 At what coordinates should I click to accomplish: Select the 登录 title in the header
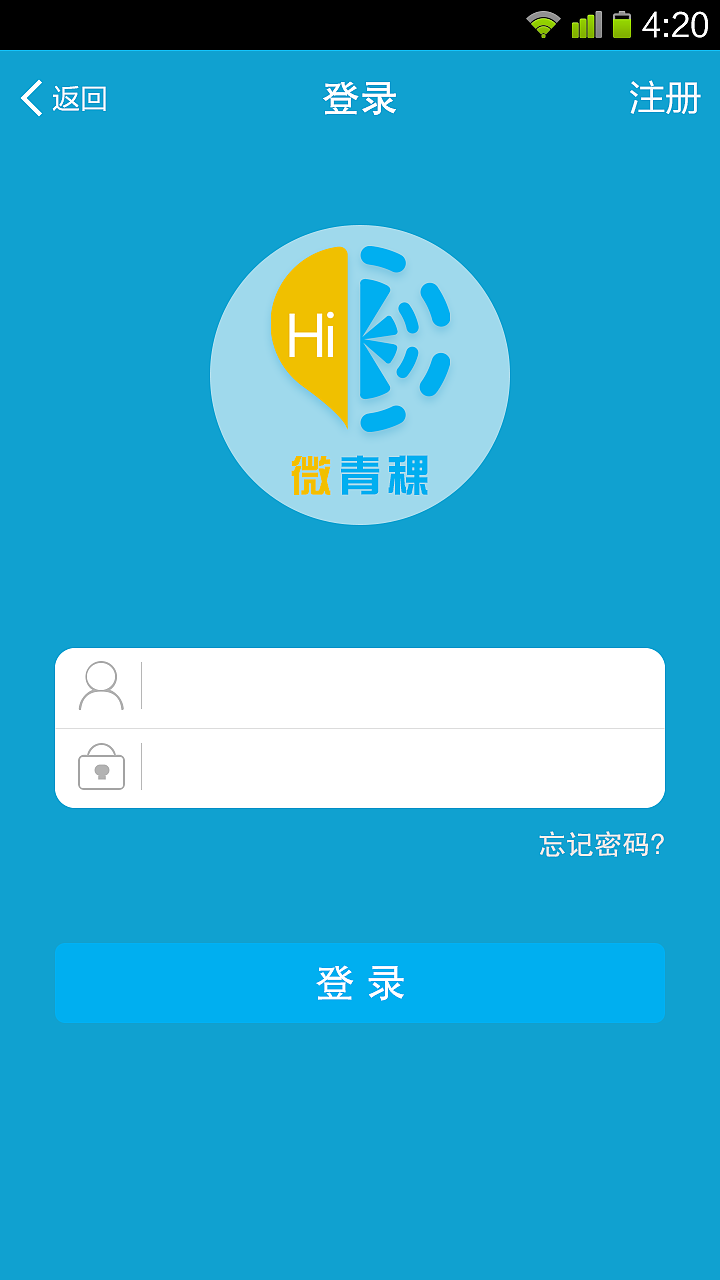pos(359,98)
